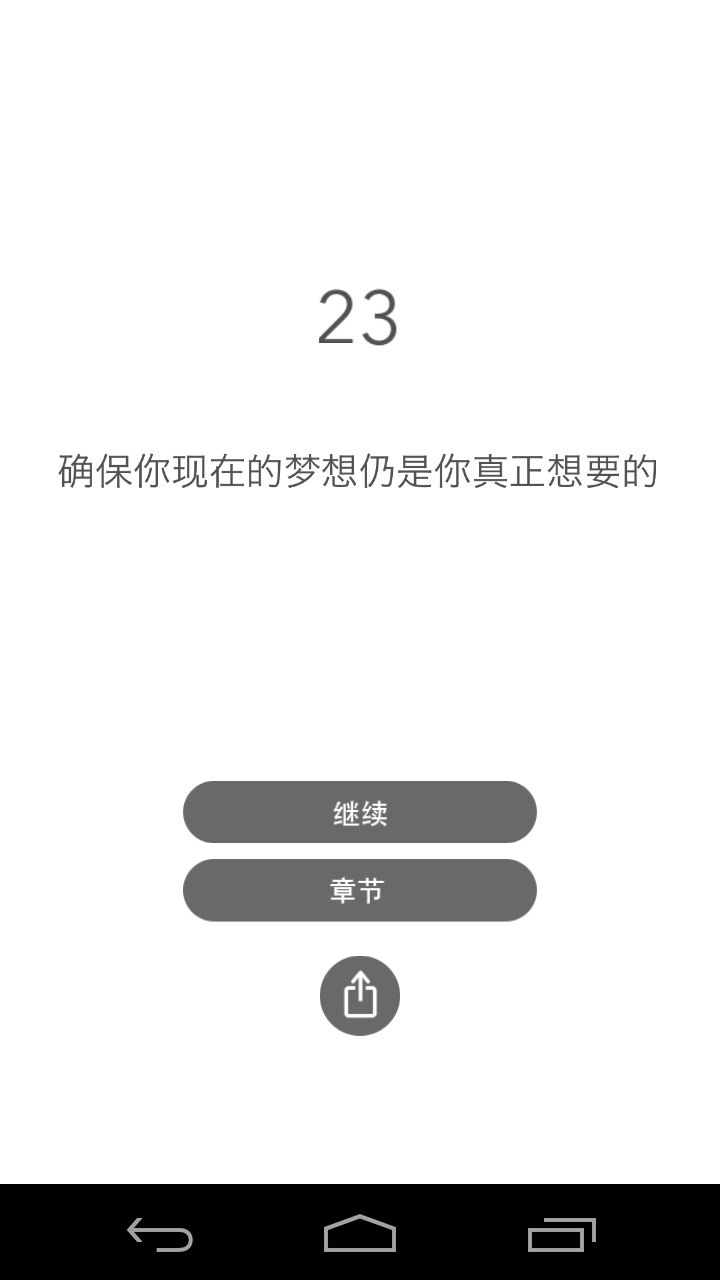Share this quote via the share icon
The height and width of the screenshot is (1280, 720).
coord(360,996)
